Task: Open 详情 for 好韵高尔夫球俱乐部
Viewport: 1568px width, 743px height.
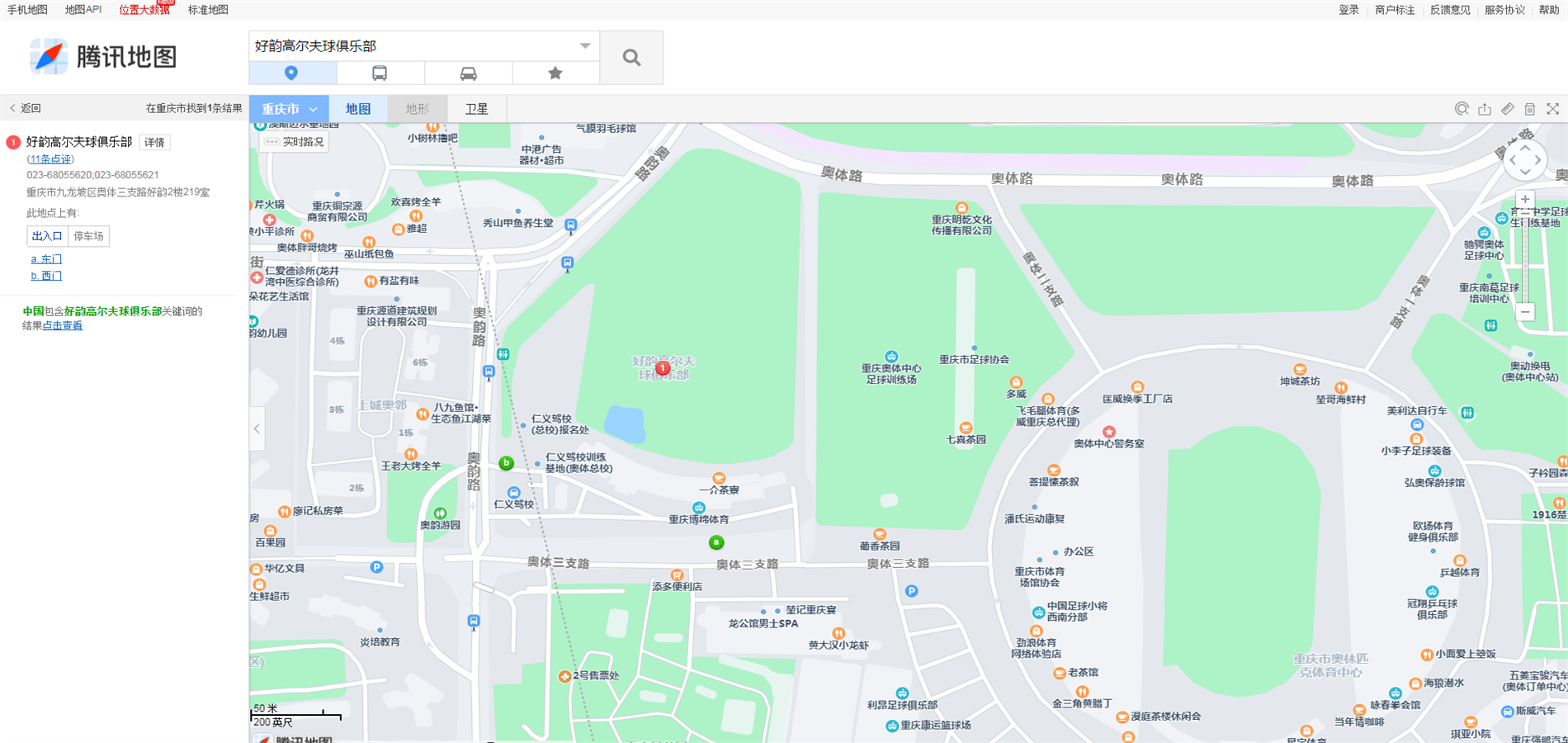Action: coord(154,142)
